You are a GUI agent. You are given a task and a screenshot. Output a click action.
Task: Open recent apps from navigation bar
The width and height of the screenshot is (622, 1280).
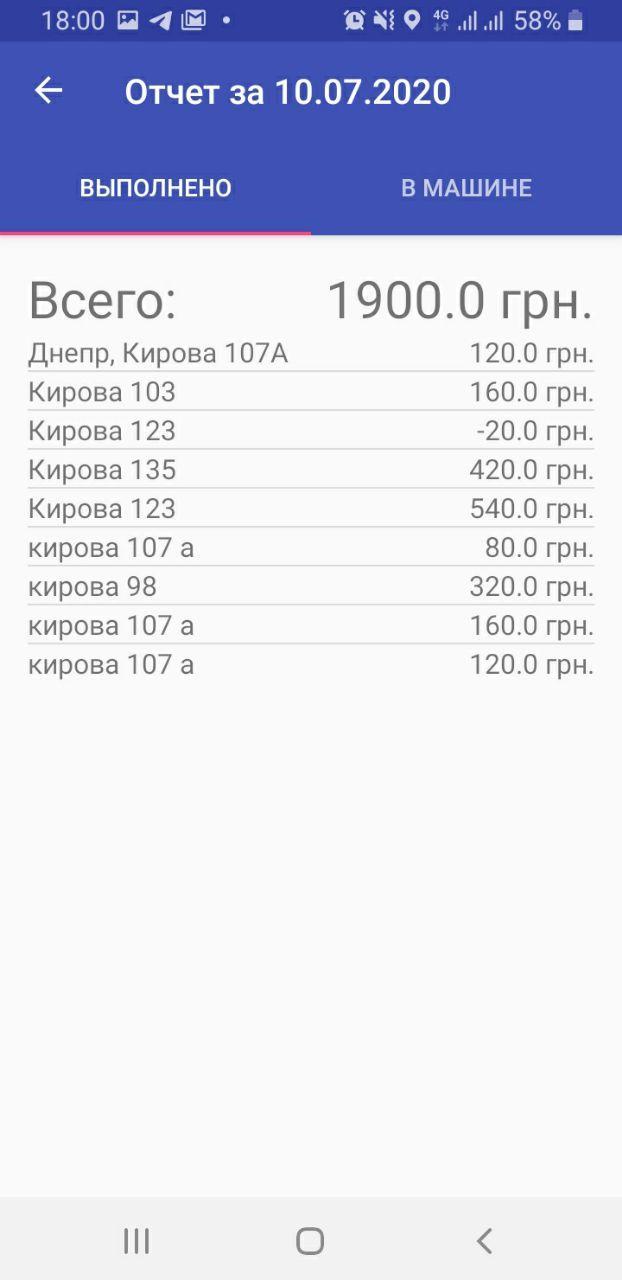pyautogui.click(x=136, y=1241)
